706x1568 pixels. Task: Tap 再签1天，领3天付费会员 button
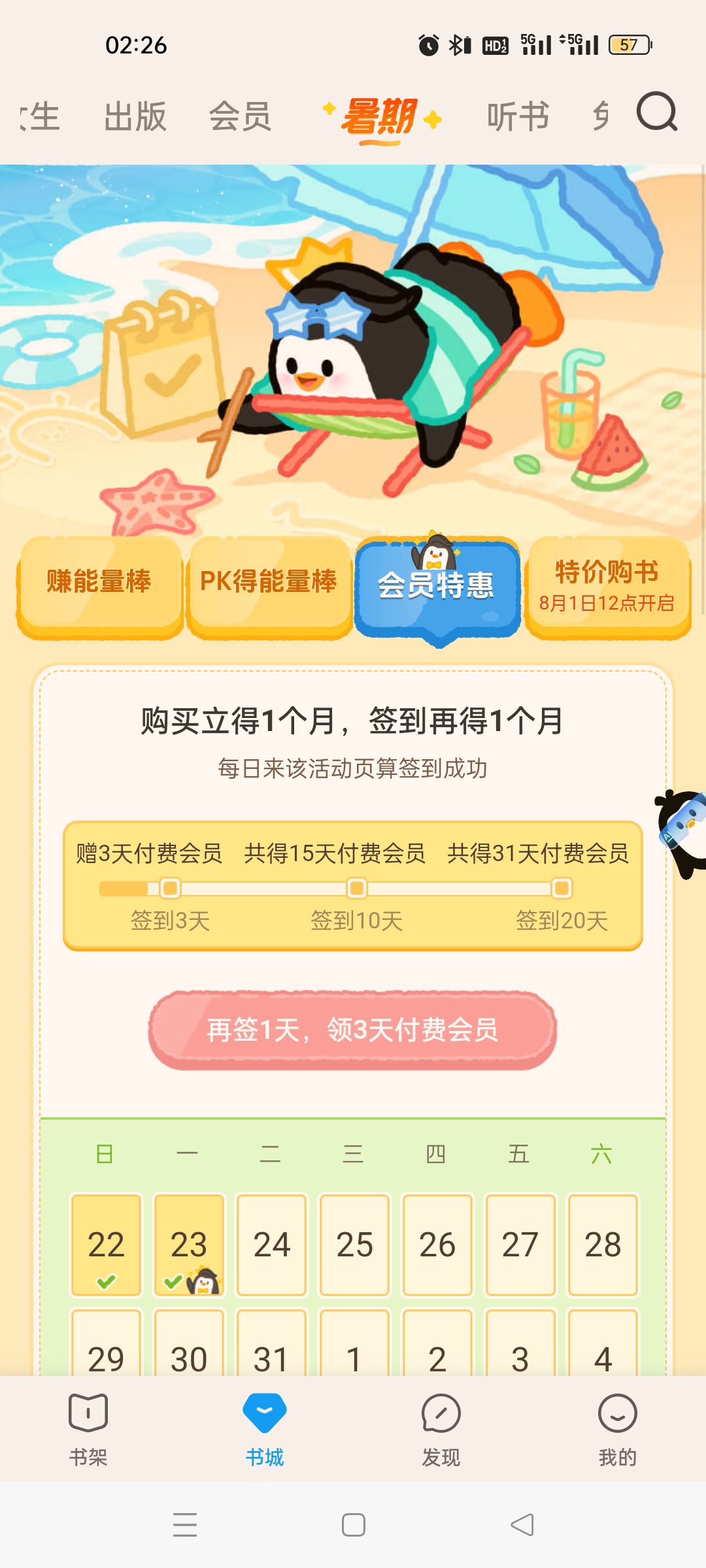point(352,1030)
